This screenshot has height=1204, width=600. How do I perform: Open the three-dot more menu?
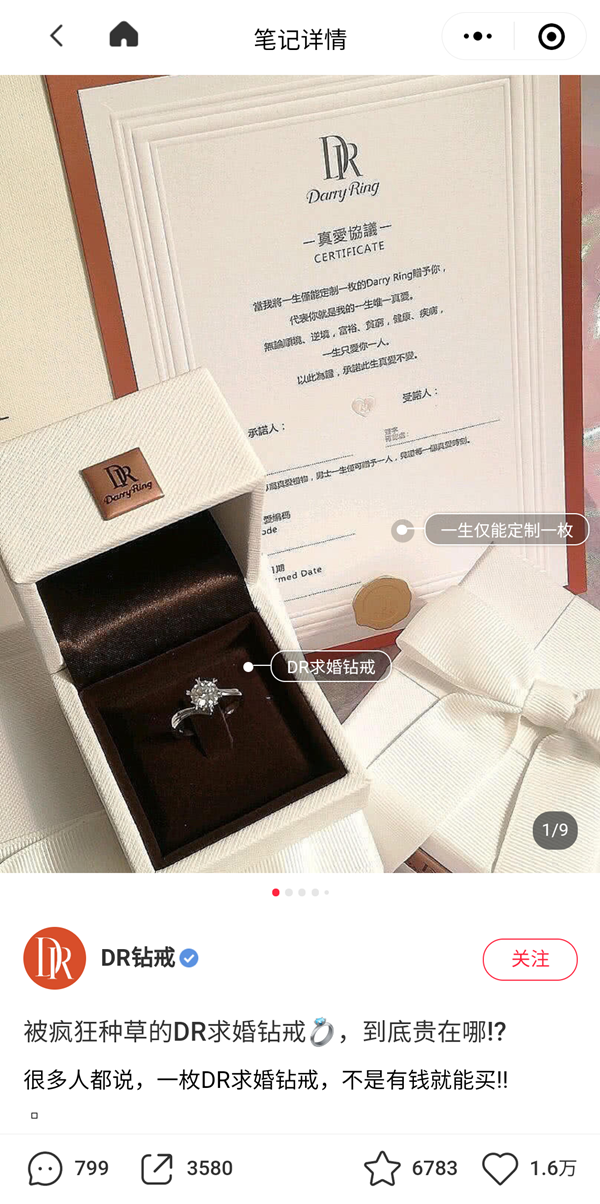coord(478,37)
